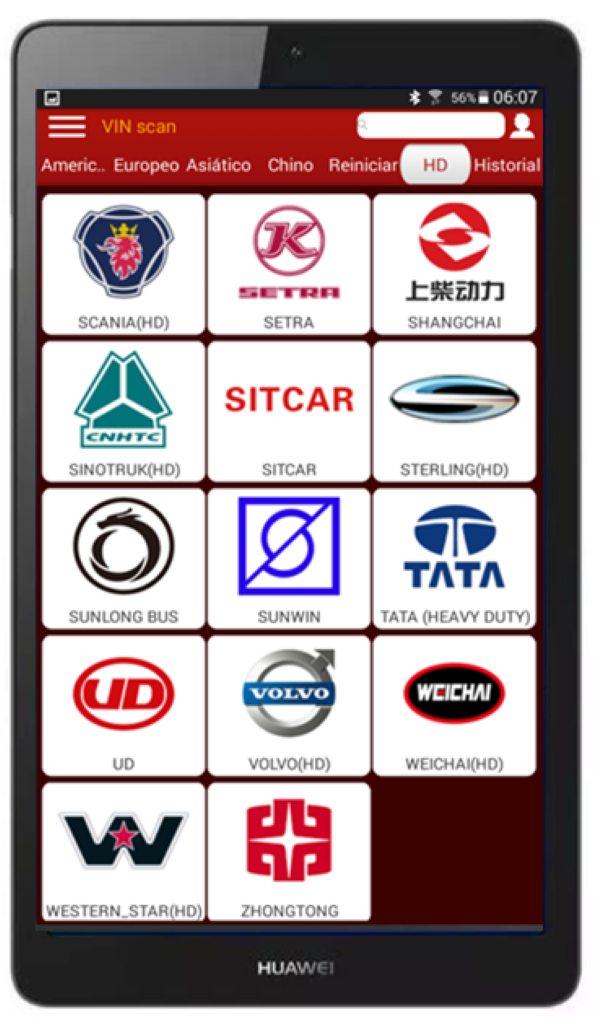Open the TATA (HEAVY DUTY) tile
602x1024 pixels.
coord(454,558)
